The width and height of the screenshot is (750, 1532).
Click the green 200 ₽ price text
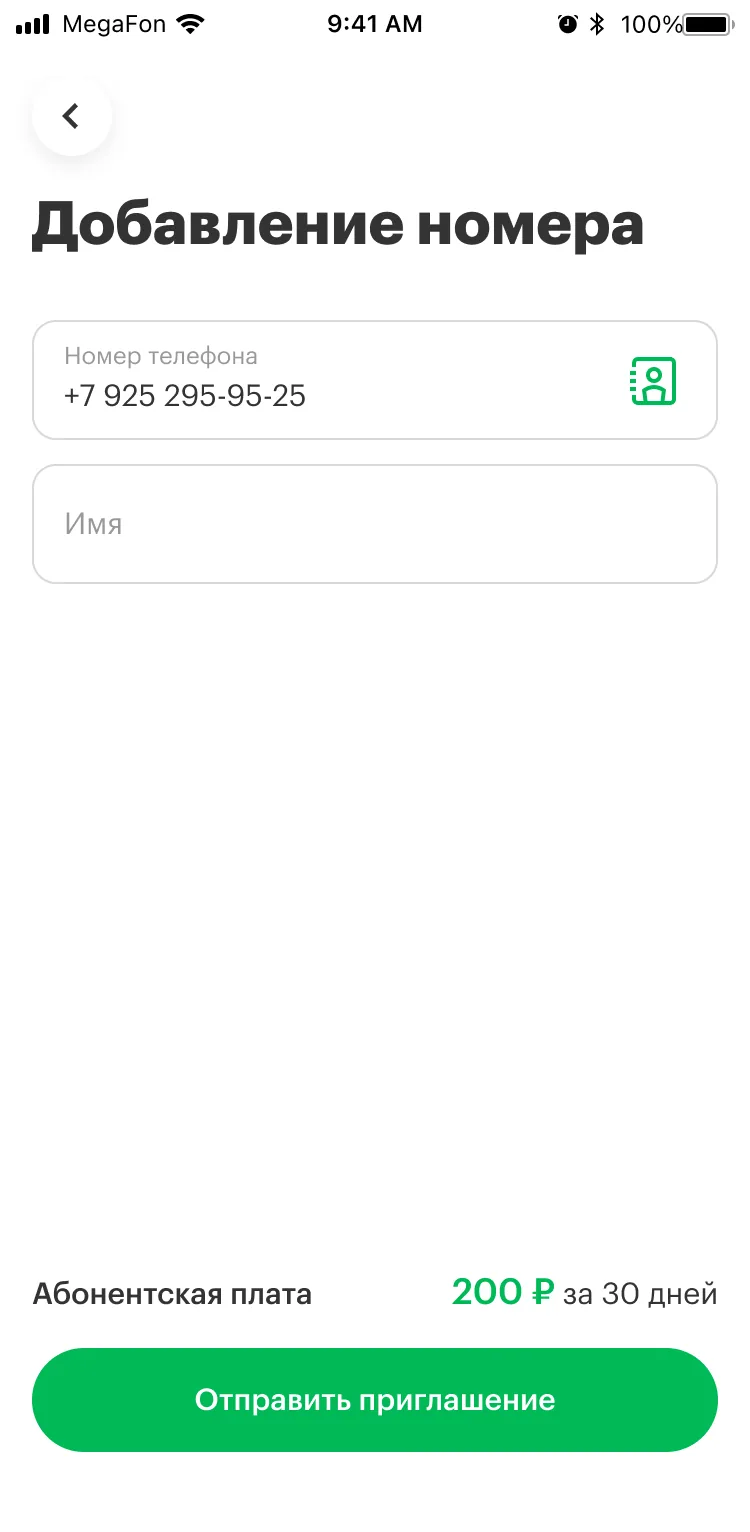point(500,1291)
